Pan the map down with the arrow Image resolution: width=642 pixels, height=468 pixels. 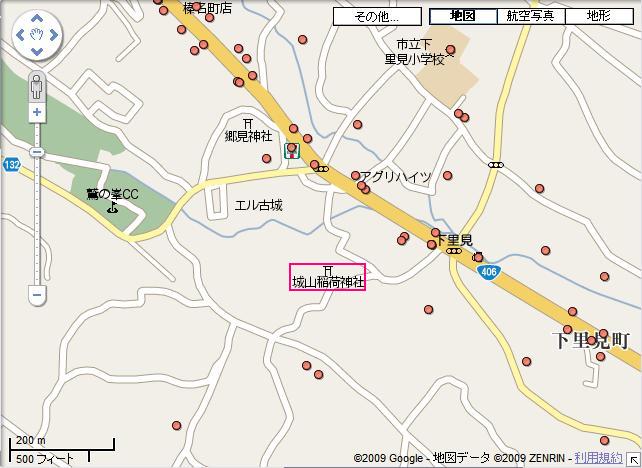[x=37, y=54]
